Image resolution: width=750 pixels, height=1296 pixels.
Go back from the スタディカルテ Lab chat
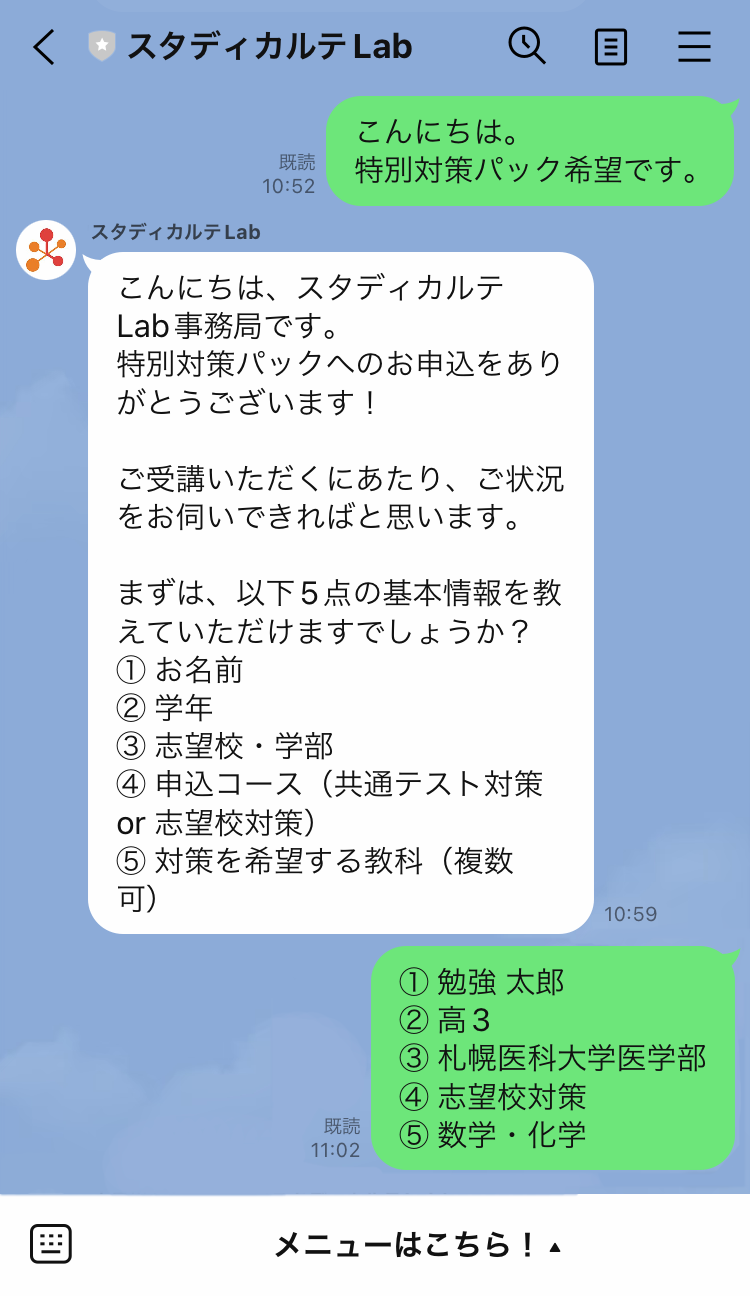coord(44,47)
